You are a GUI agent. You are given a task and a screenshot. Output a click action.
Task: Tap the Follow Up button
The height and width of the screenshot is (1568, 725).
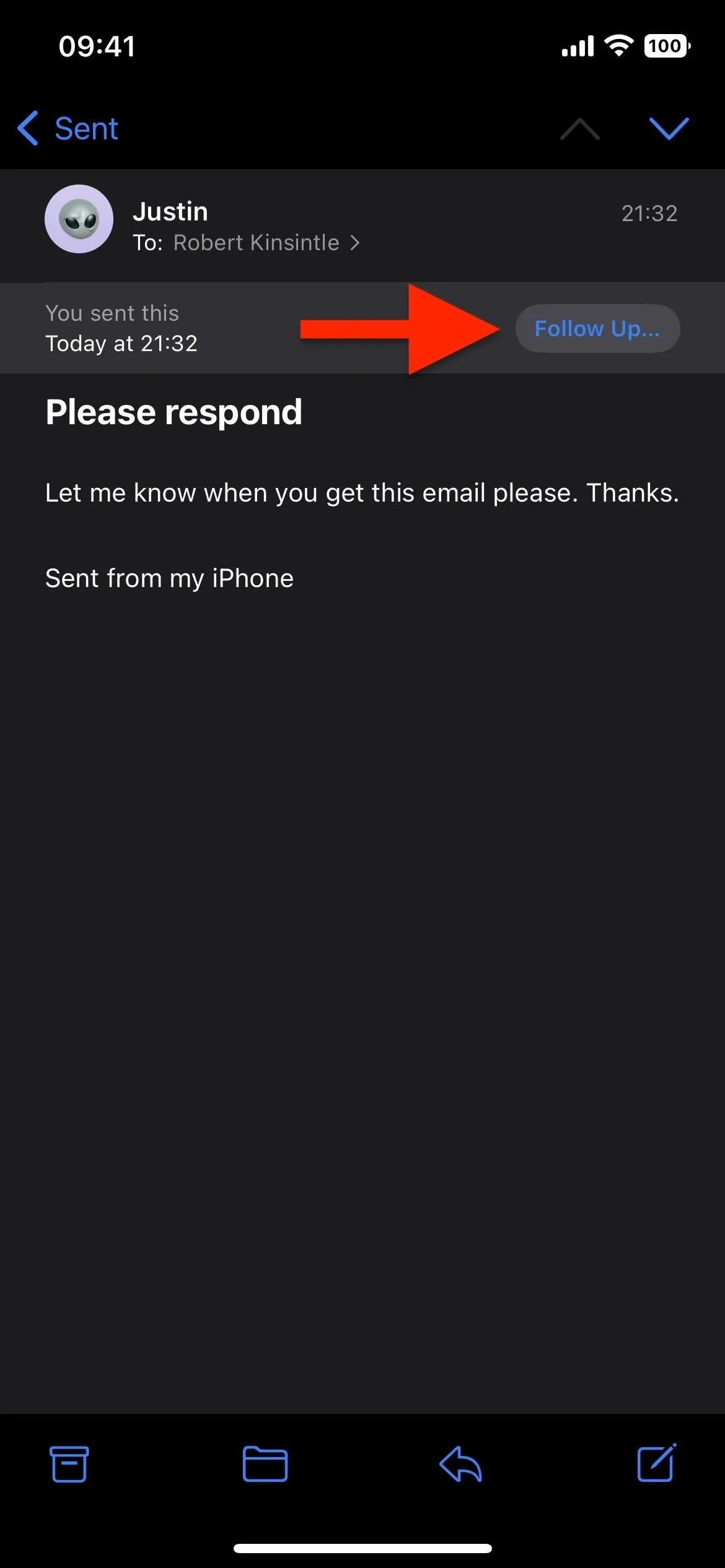click(x=597, y=328)
